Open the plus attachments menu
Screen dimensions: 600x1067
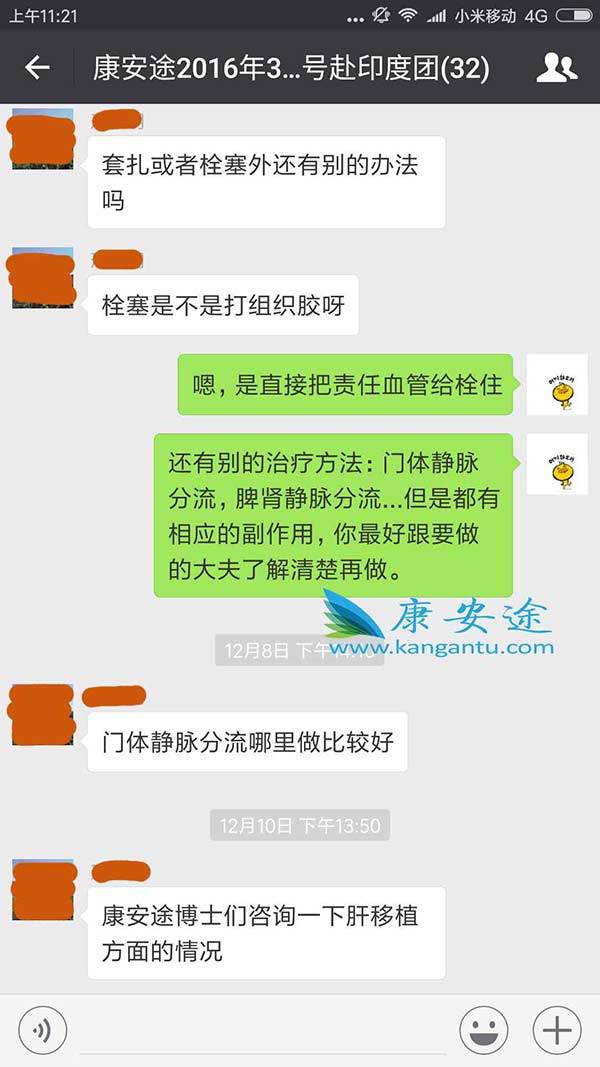[557, 1029]
